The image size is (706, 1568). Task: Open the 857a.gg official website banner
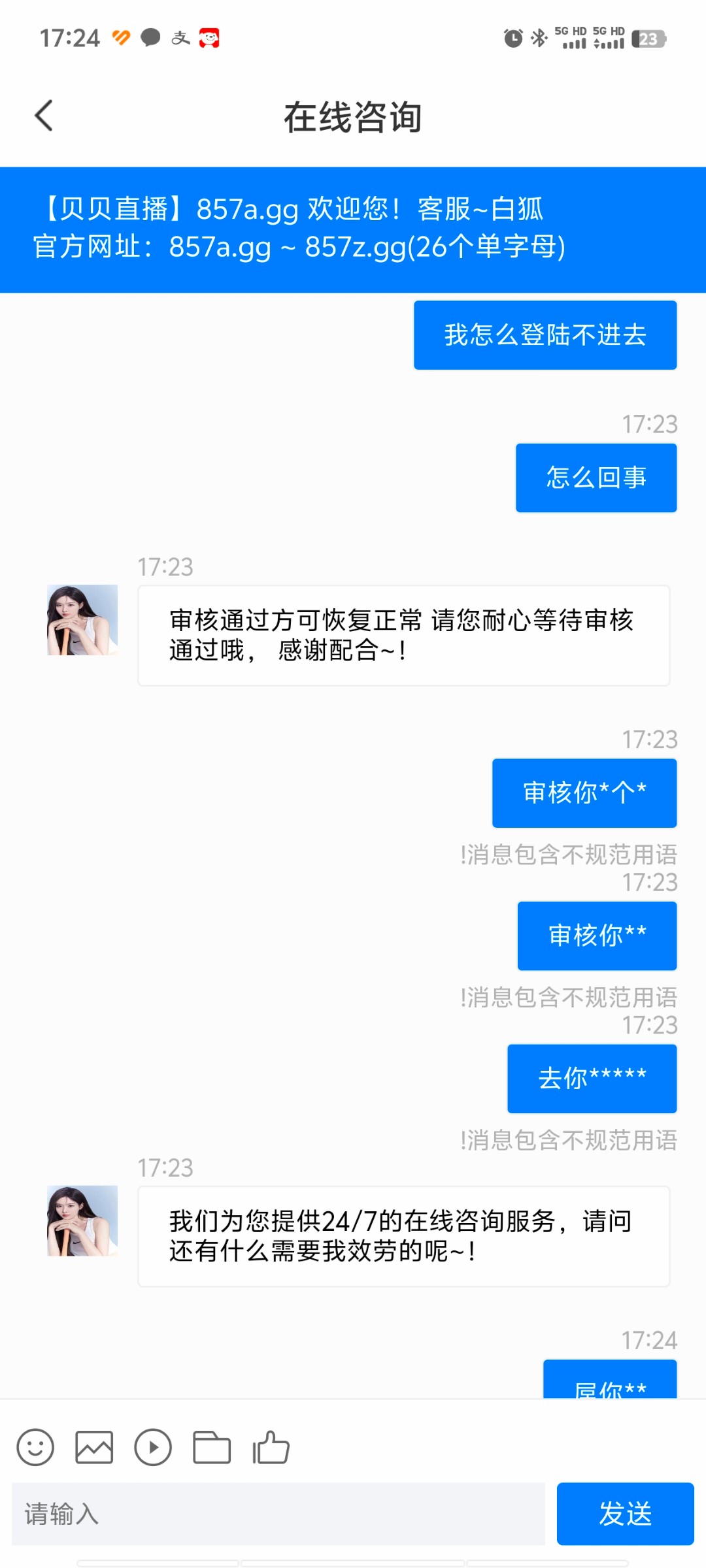[x=353, y=229]
